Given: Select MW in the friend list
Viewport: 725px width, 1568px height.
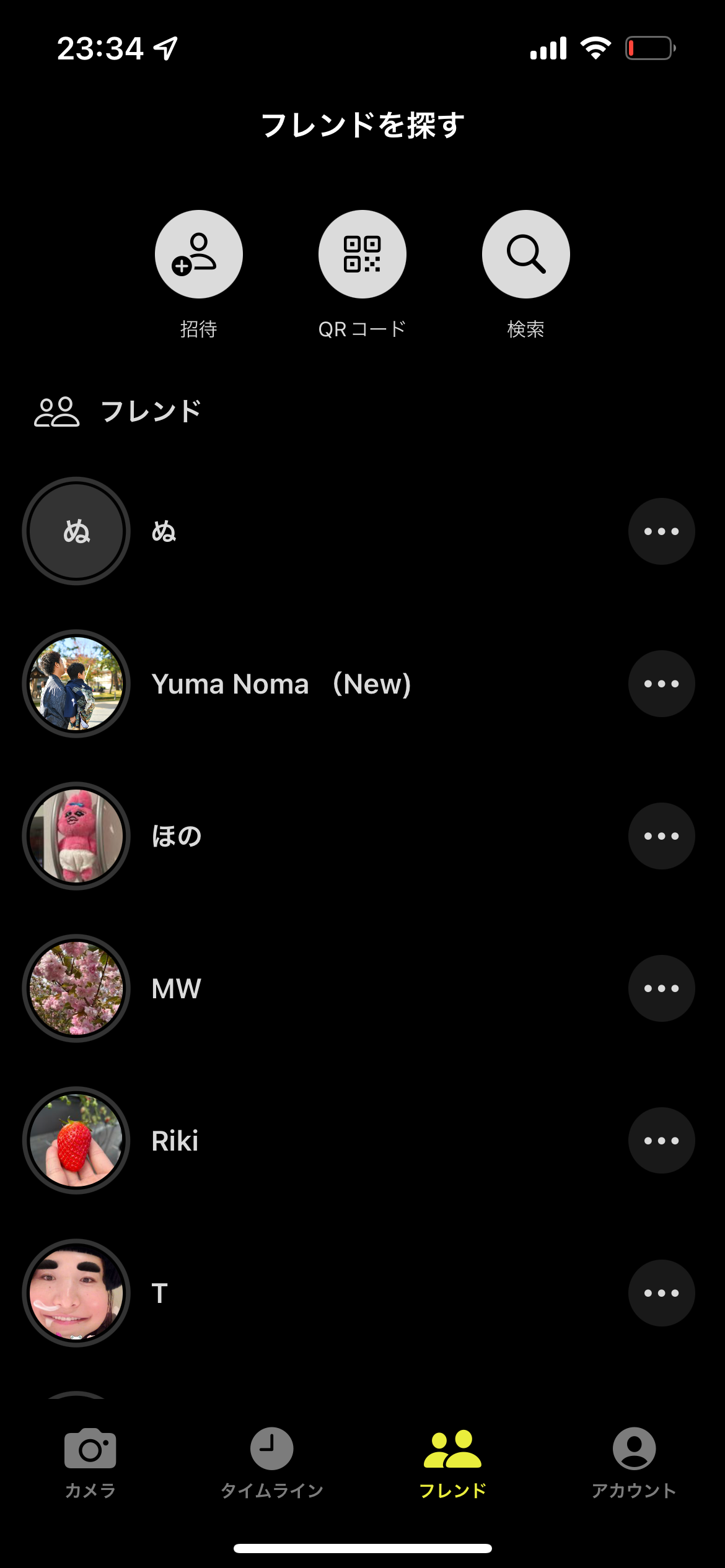Looking at the screenshot, I should (177, 988).
